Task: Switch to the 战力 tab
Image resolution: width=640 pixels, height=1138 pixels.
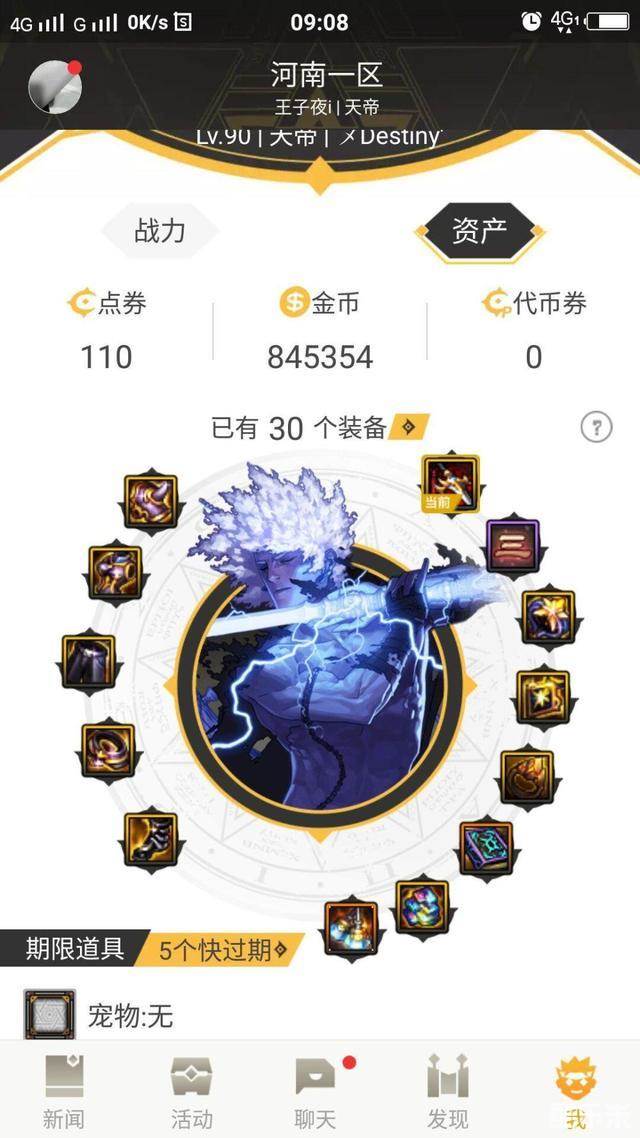Action: [x=160, y=231]
